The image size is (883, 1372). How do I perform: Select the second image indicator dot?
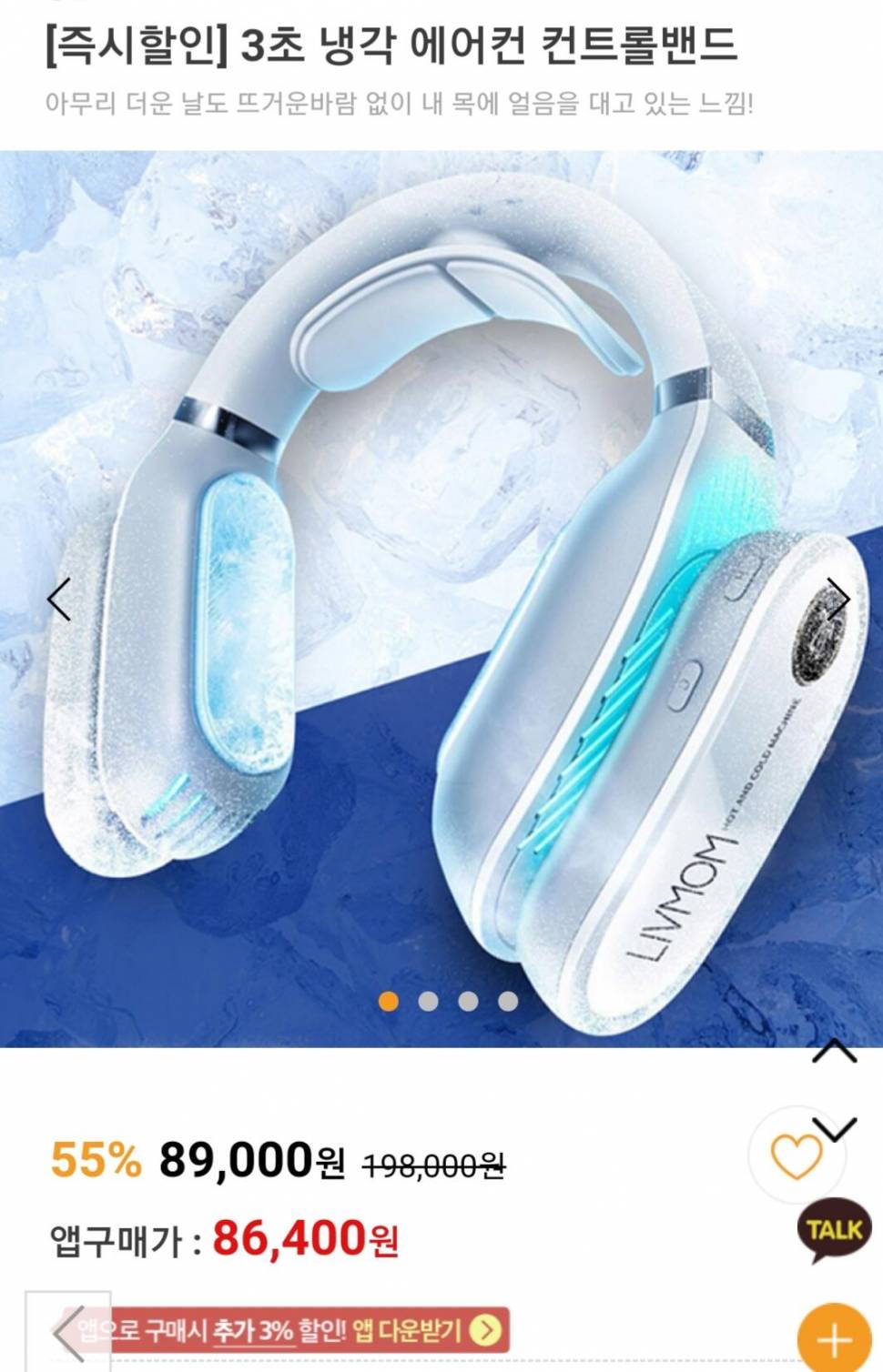428,1002
